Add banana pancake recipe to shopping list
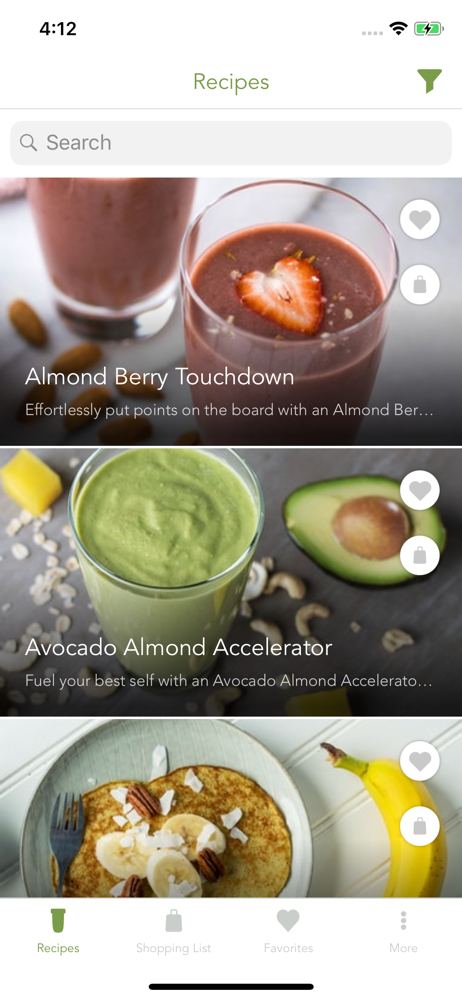The width and height of the screenshot is (462, 1000). [420, 826]
